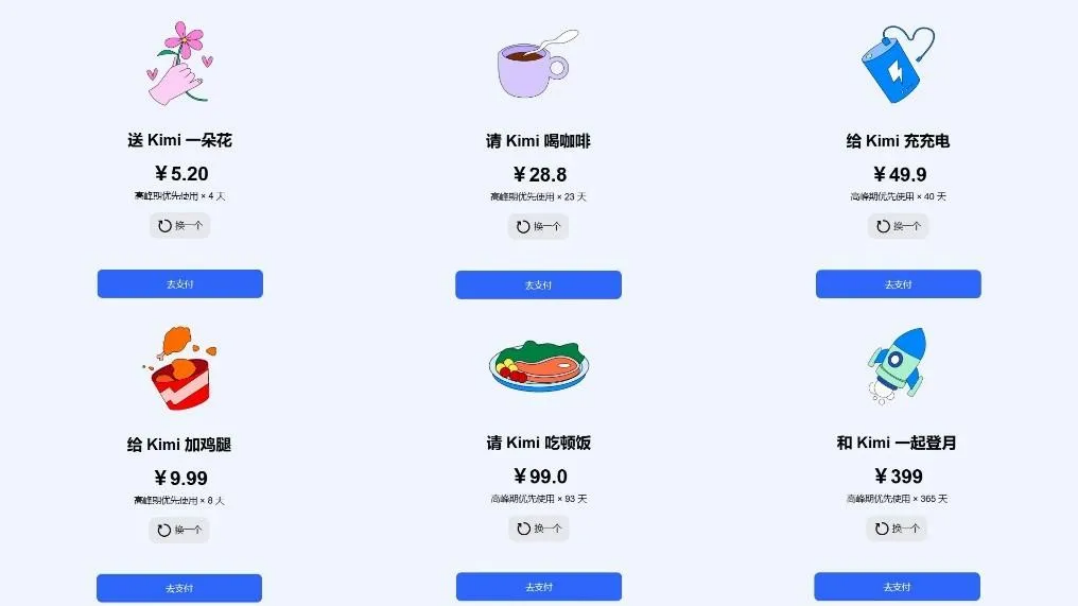This screenshot has height=607, width=1079.
Task: Go to payment for 给 Kimi 加鸡腿
Action: (179, 588)
